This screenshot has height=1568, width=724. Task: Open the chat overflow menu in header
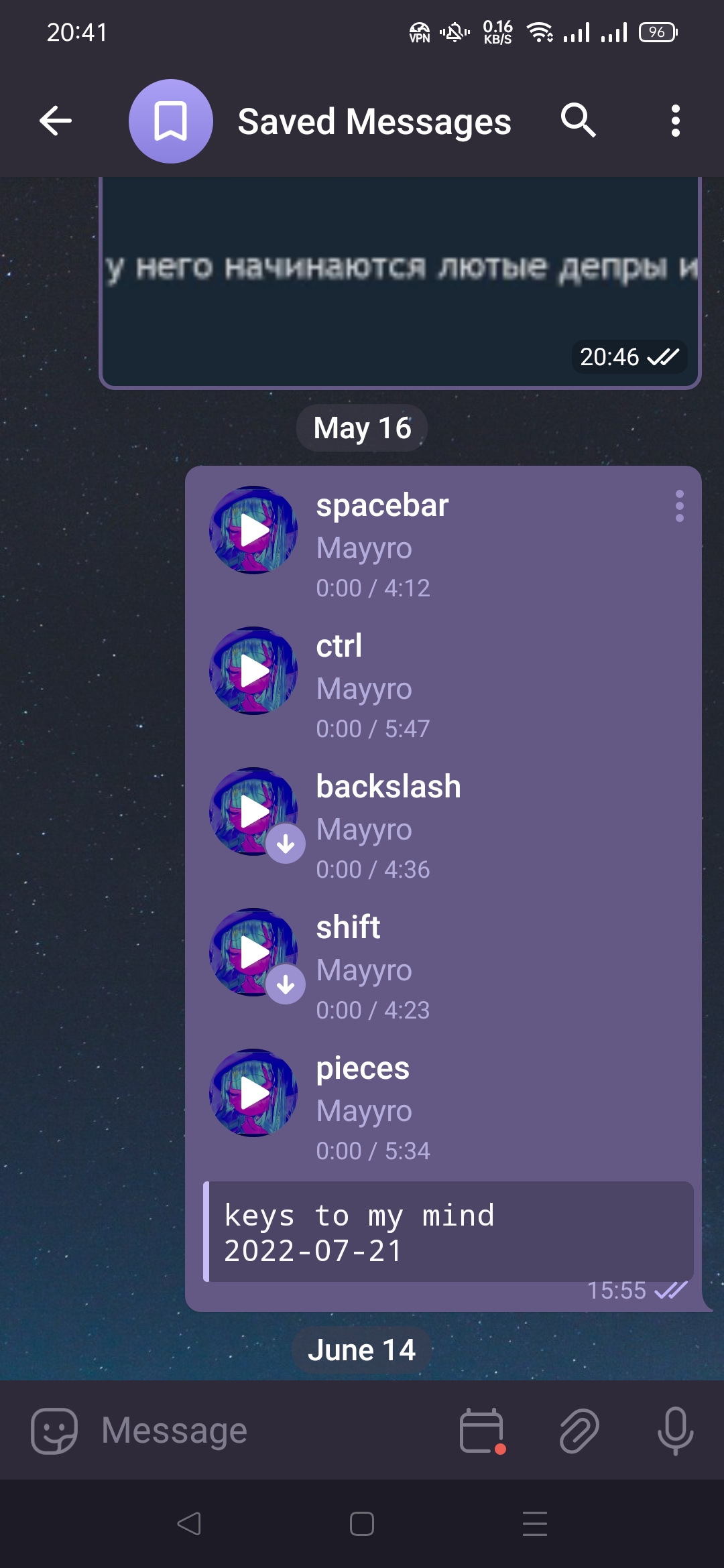pos(676,121)
